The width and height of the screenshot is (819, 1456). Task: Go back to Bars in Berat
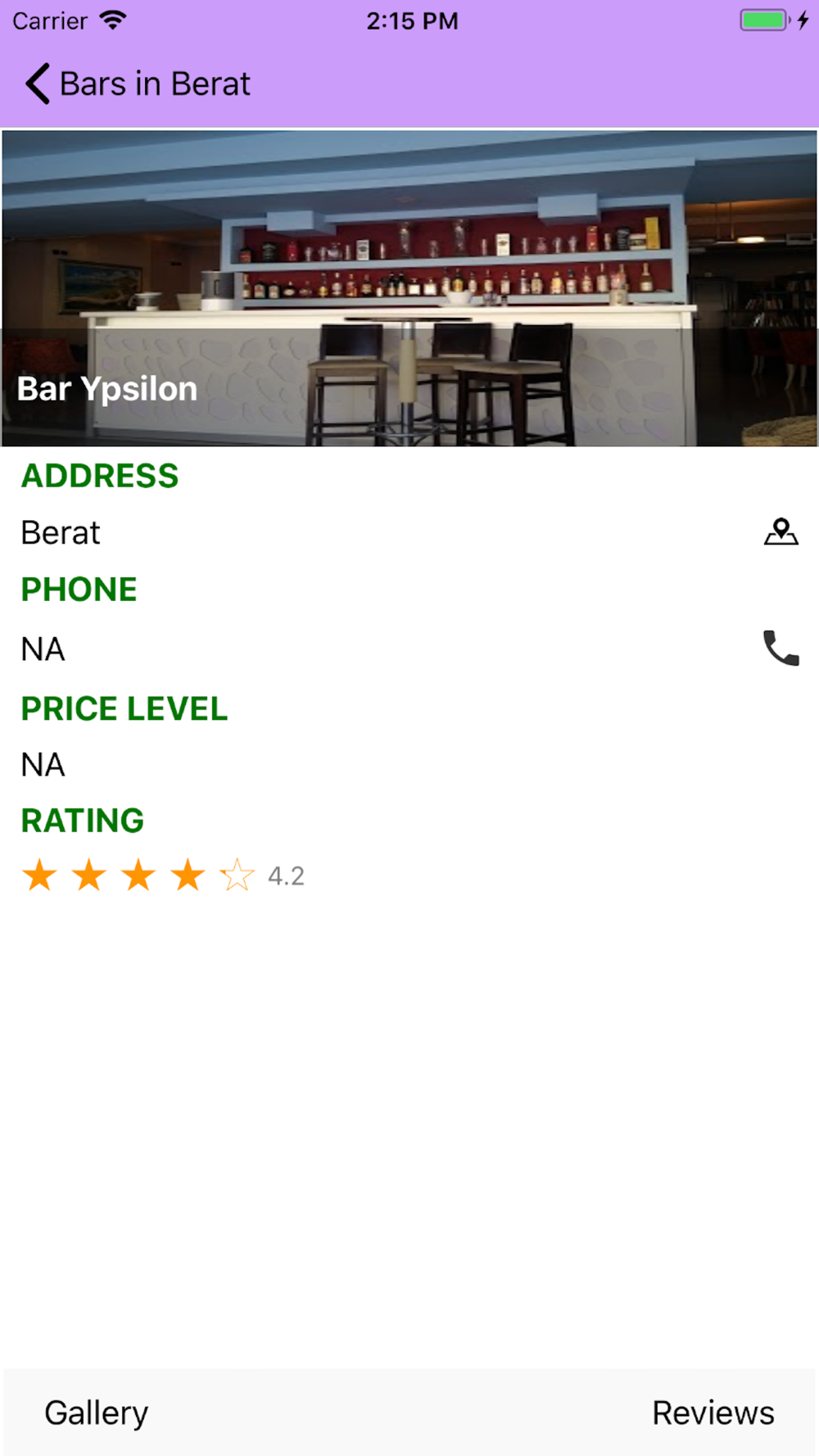[x=138, y=84]
